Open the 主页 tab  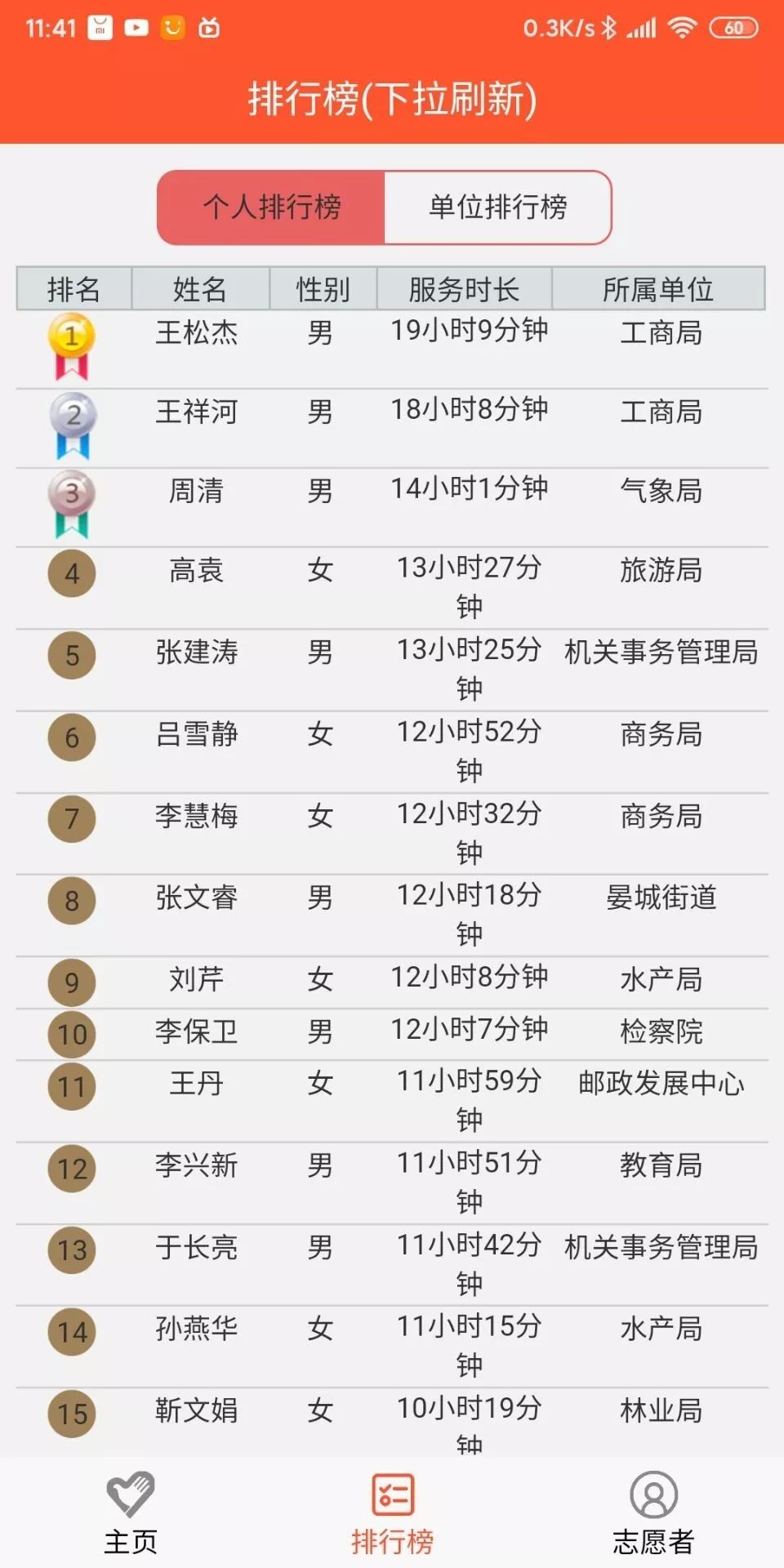131,1512
